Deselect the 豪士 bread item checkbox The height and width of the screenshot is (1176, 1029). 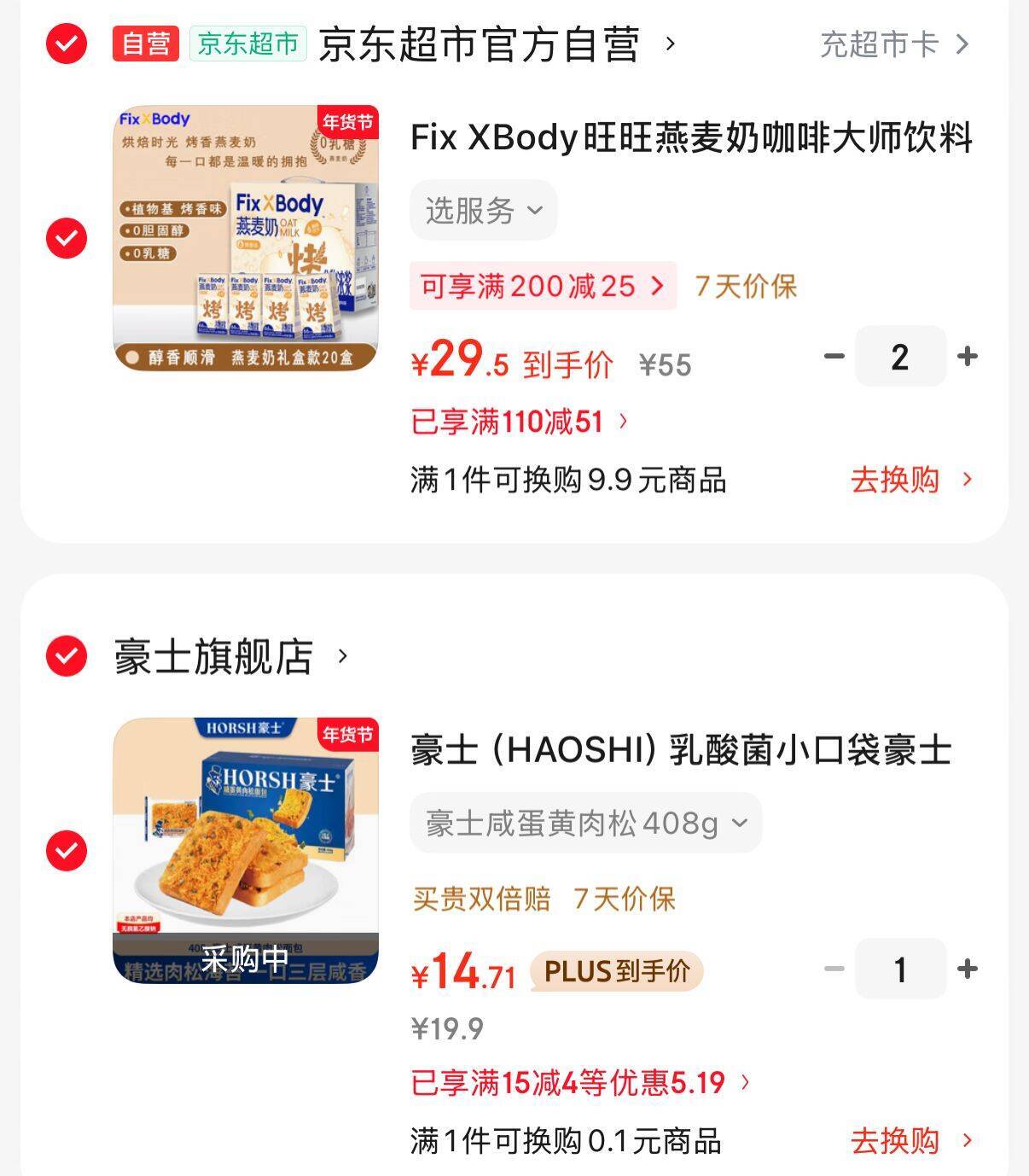[67, 851]
